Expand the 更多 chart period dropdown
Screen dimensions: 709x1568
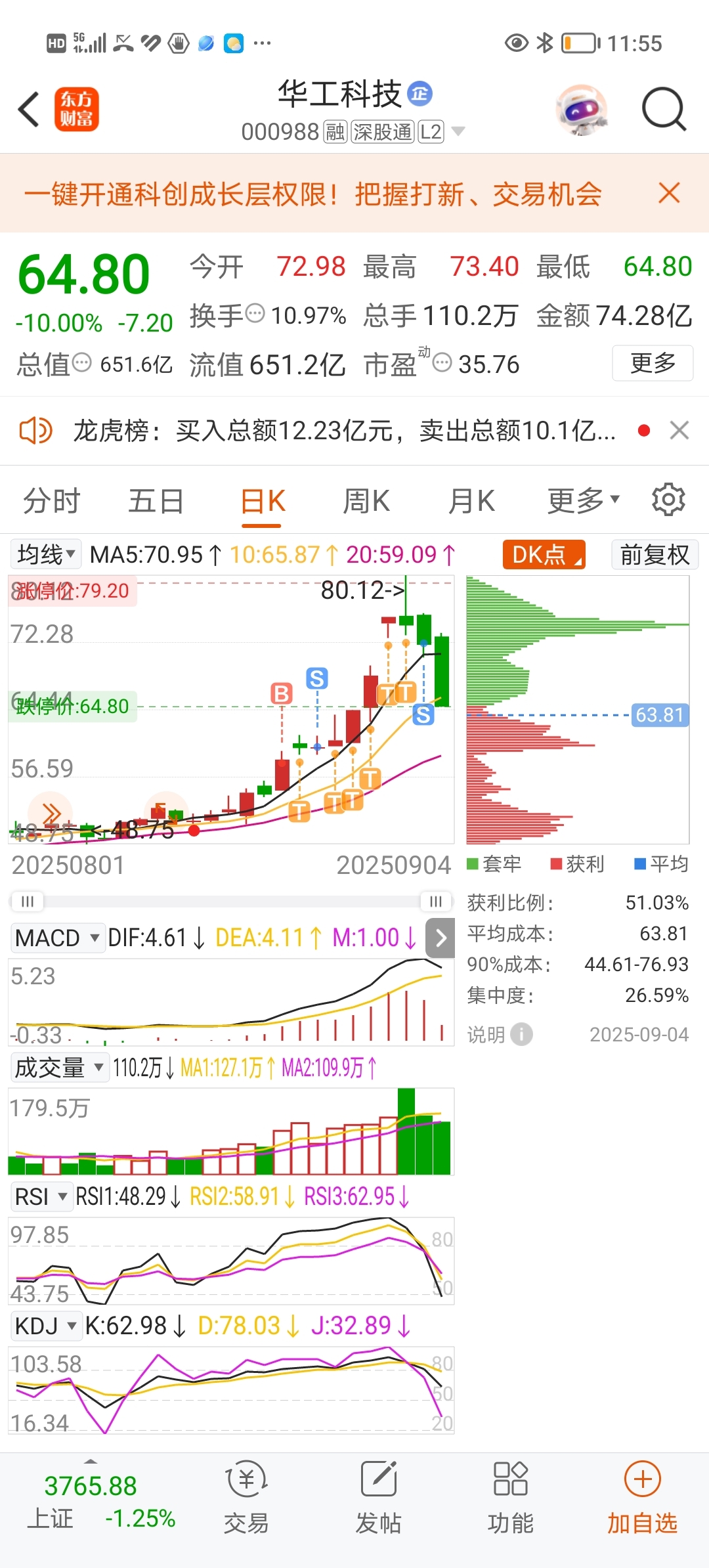point(583,501)
